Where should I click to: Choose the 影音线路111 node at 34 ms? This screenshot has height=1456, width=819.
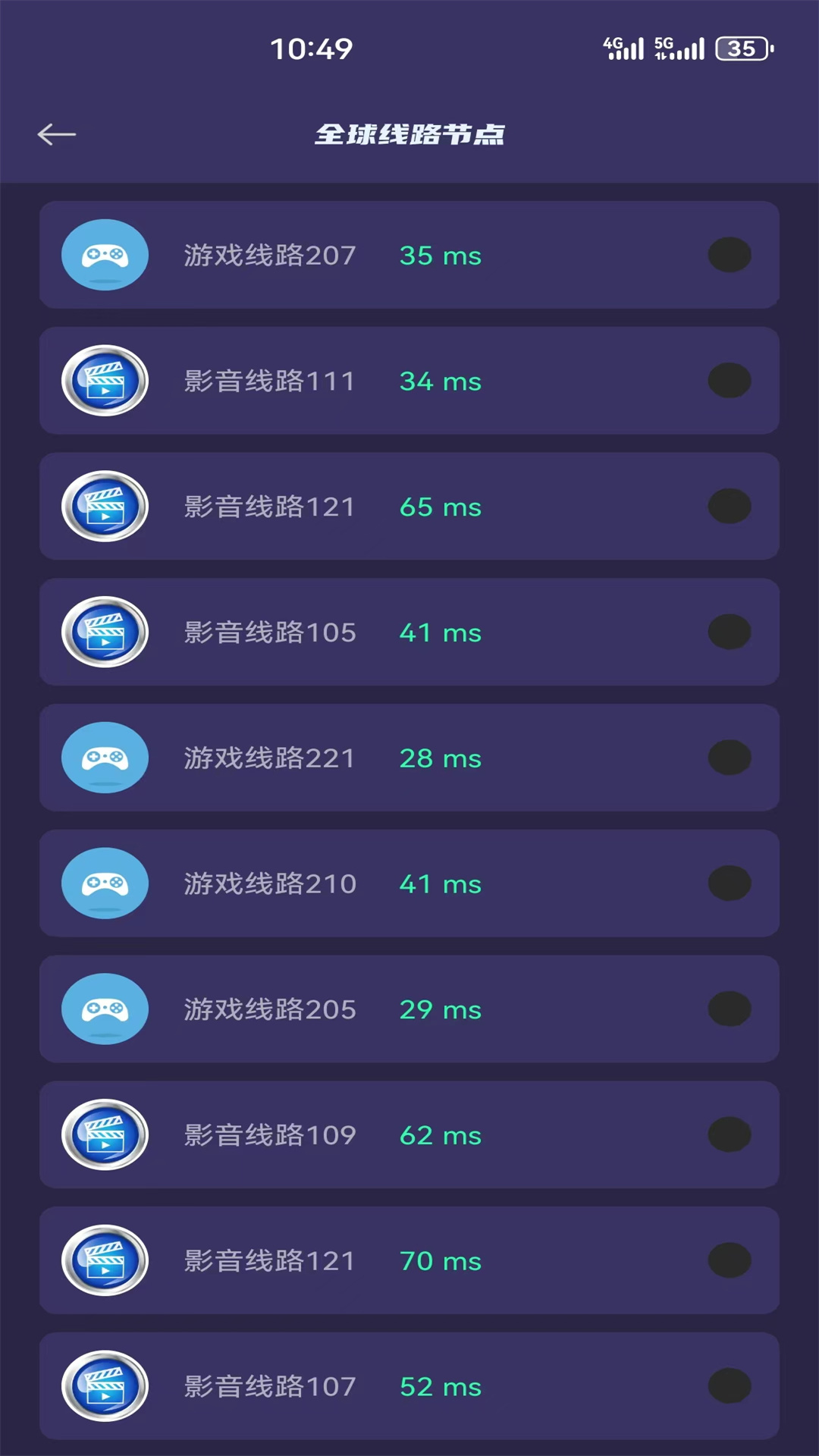409,381
